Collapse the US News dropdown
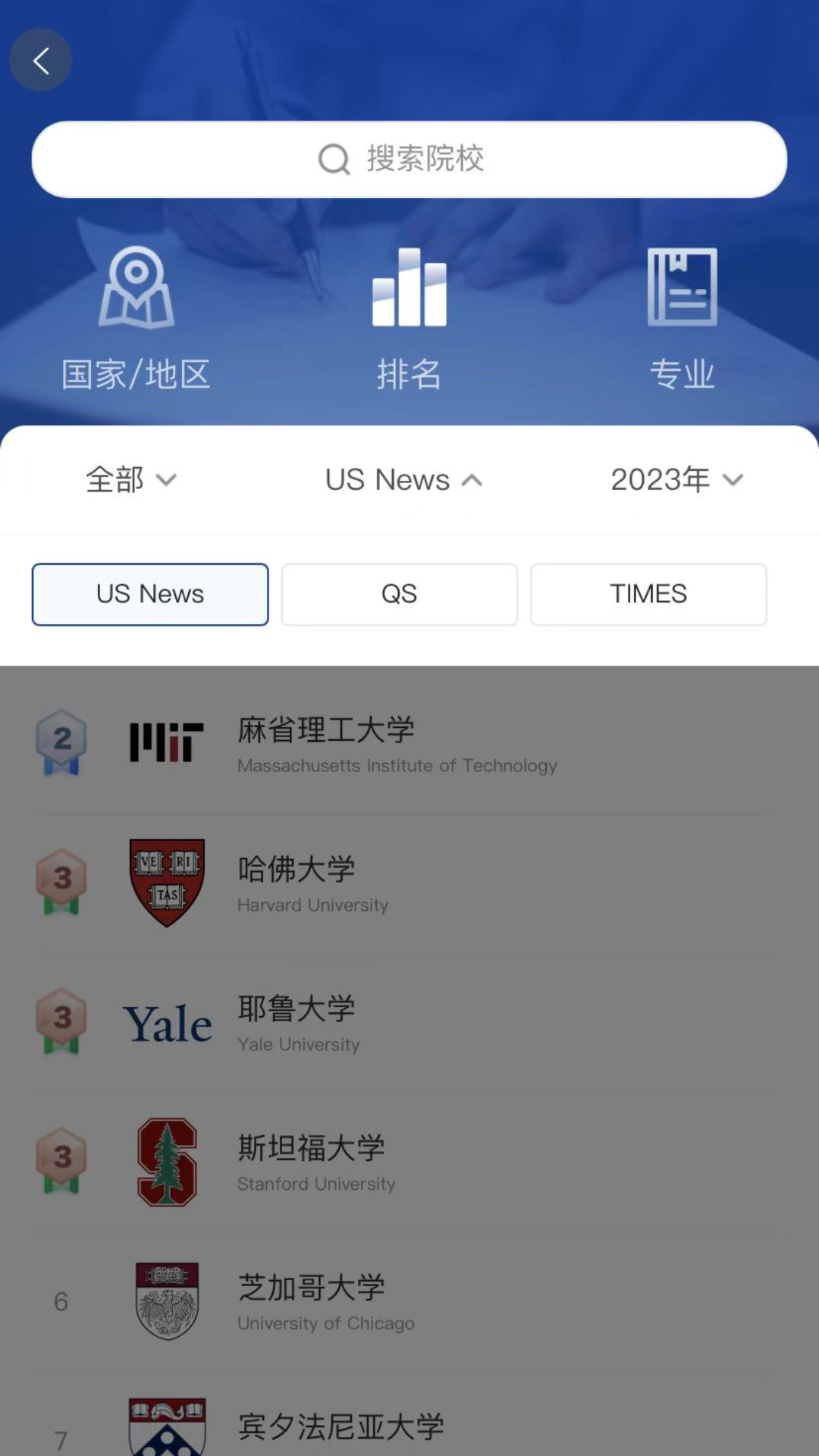Image resolution: width=819 pixels, height=1456 pixels. point(404,479)
